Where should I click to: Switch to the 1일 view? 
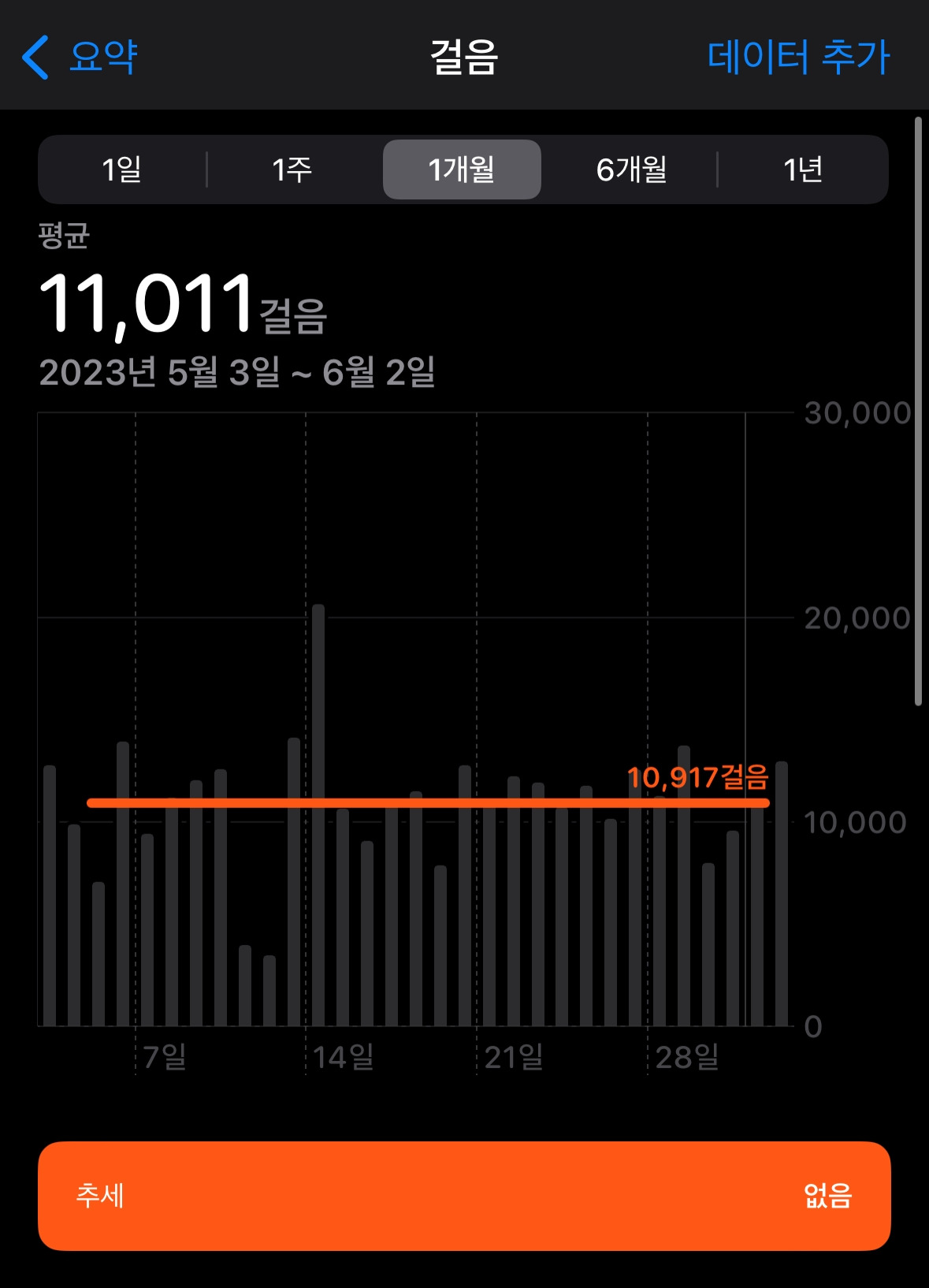point(122,169)
